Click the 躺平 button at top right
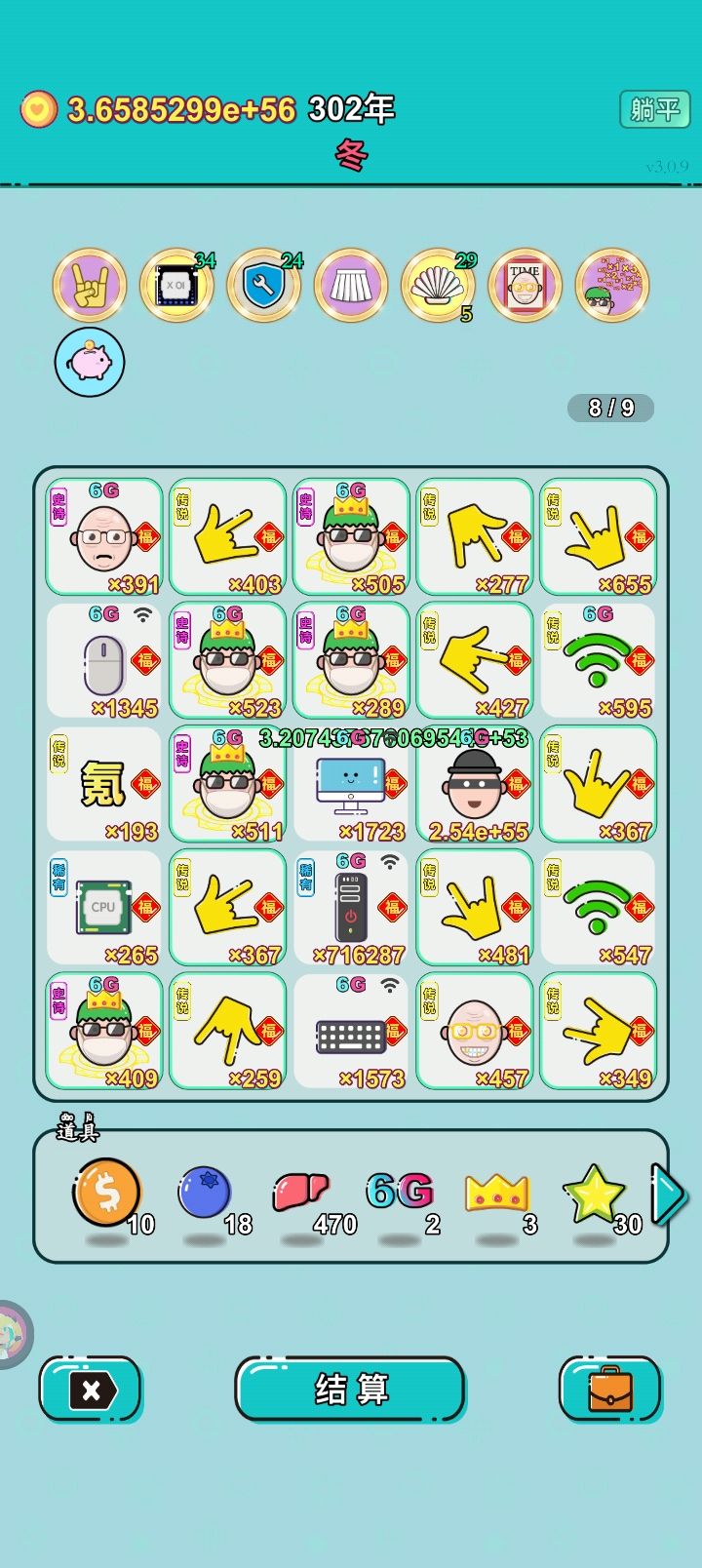The height and width of the screenshot is (1568, 702). tap(654, 108)
